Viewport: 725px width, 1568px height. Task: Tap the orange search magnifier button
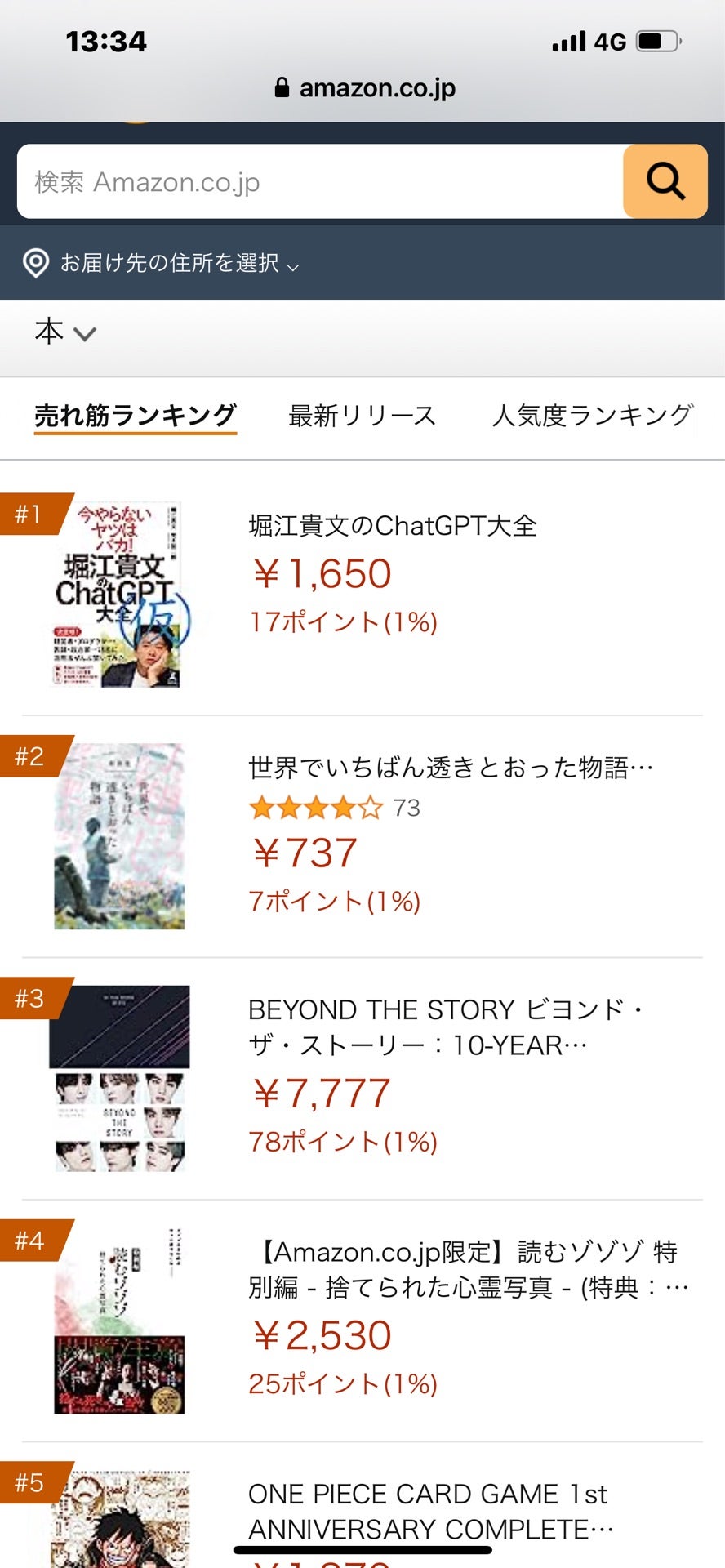[x=665, y=181]
